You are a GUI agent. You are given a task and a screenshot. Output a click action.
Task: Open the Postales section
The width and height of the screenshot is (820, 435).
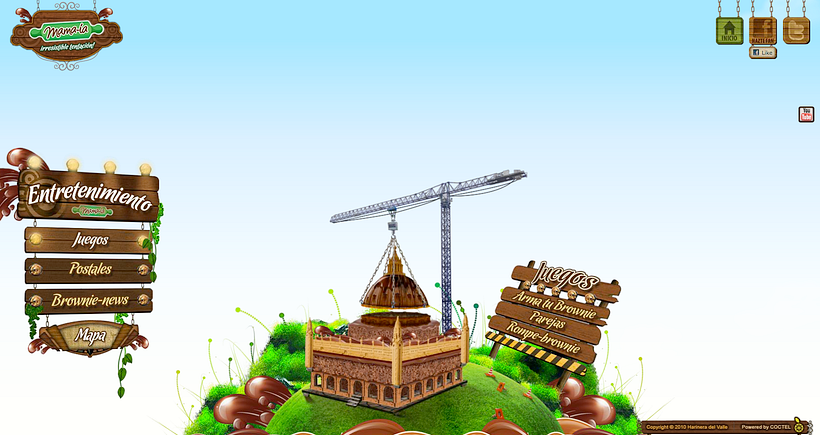pyautogui.click(x=89, y=269)
